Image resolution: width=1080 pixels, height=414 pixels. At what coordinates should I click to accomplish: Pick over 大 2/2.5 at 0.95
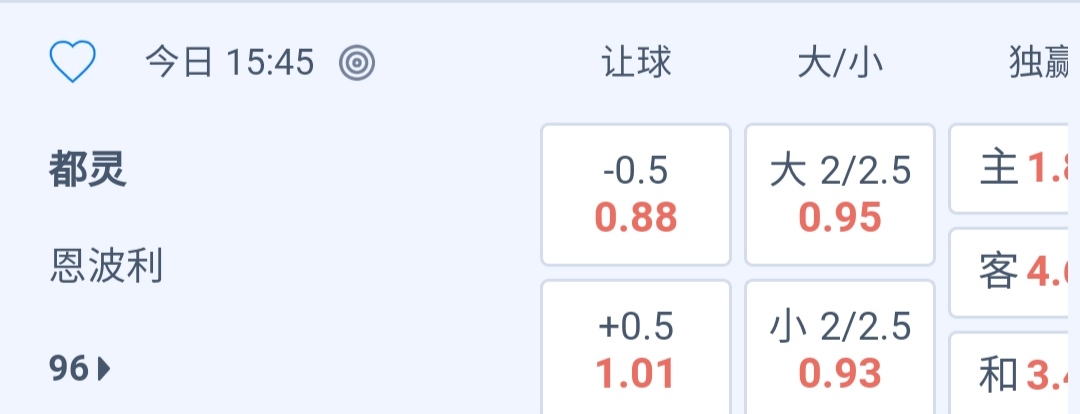tap(840, 195)
